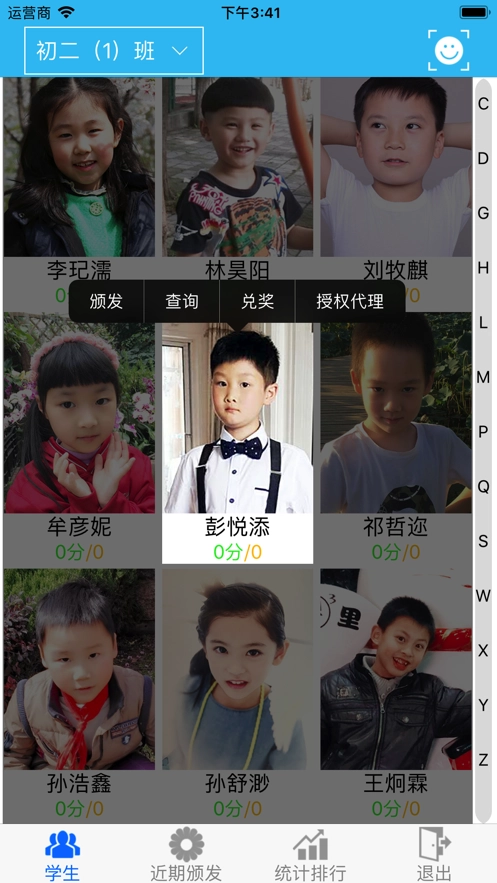The height and width of the screenshot is (883, 497).
Task: Switch to the 近期颁发 tab
Action: coord(186,854)
